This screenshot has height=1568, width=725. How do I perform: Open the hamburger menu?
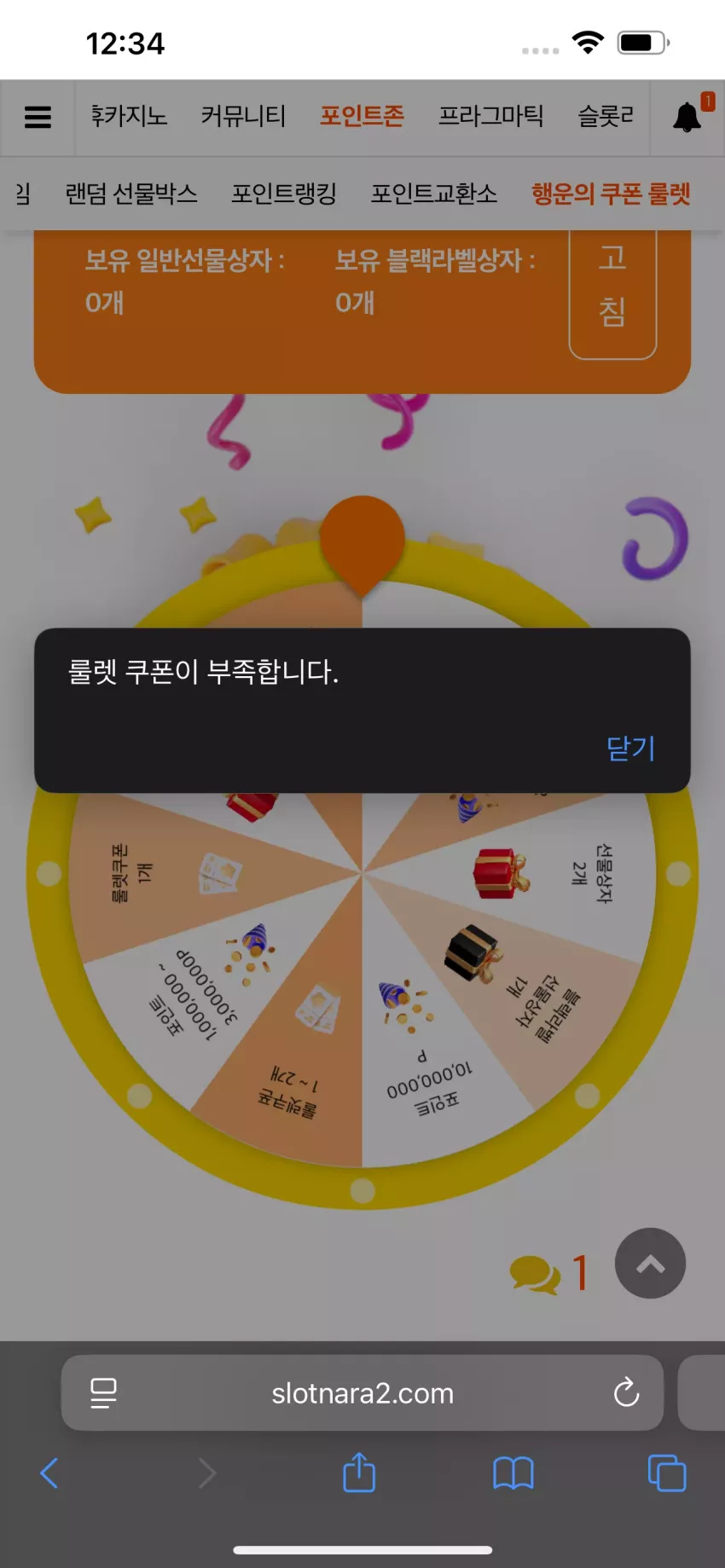tap(38, 117)
